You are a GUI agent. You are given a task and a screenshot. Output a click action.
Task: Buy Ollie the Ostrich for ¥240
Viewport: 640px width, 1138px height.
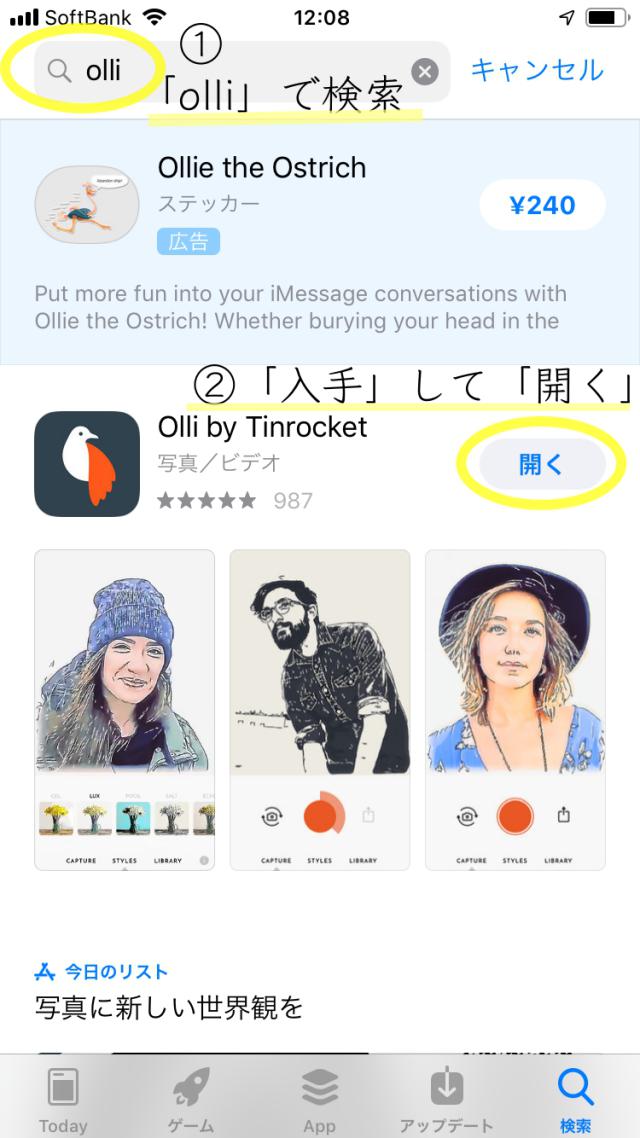point(542,205)
